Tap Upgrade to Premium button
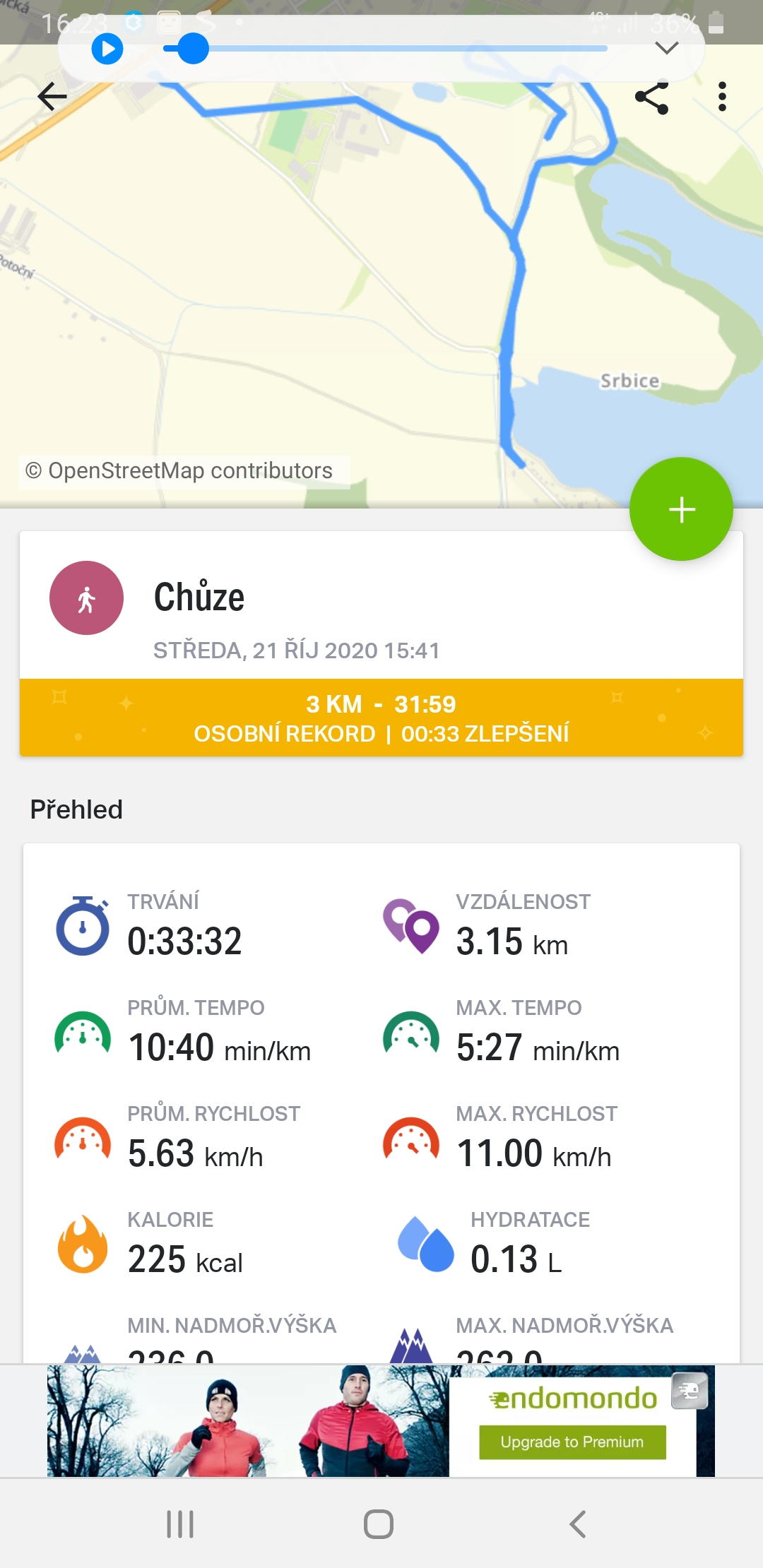The width and height of the screenshot is (763, 1568). (x=572, y=1442)
